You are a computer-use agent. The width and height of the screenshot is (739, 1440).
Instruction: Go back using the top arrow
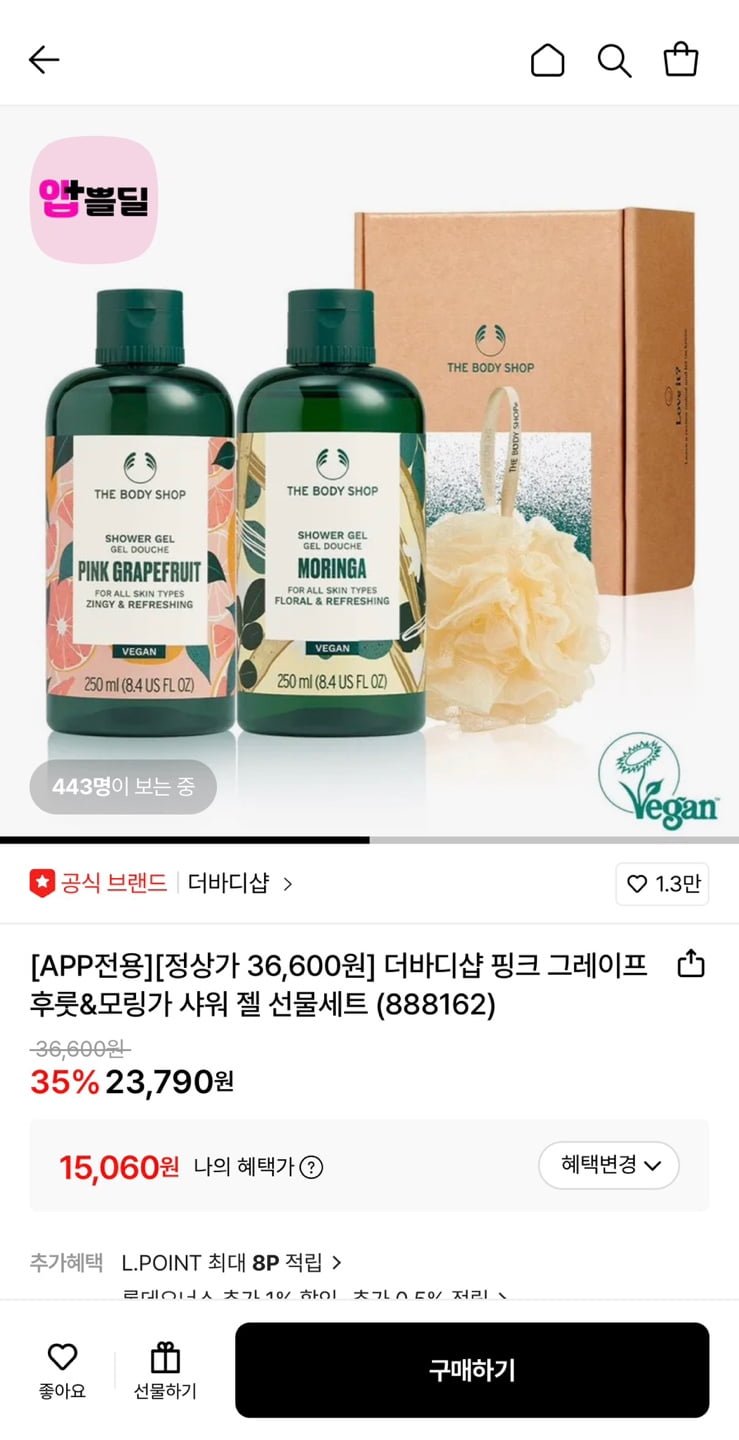(x=44, y=60)
